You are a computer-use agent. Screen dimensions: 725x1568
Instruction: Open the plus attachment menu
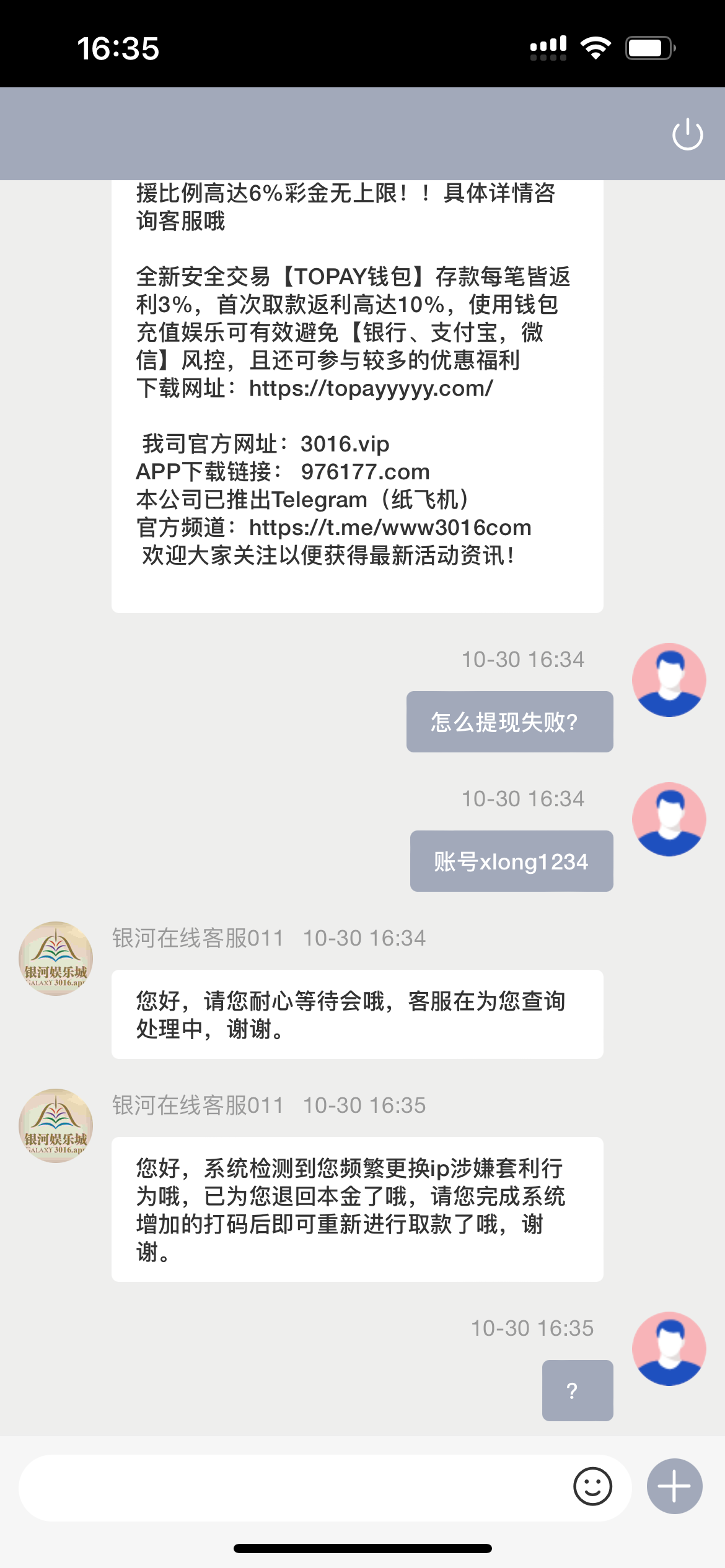point(674,1486)
